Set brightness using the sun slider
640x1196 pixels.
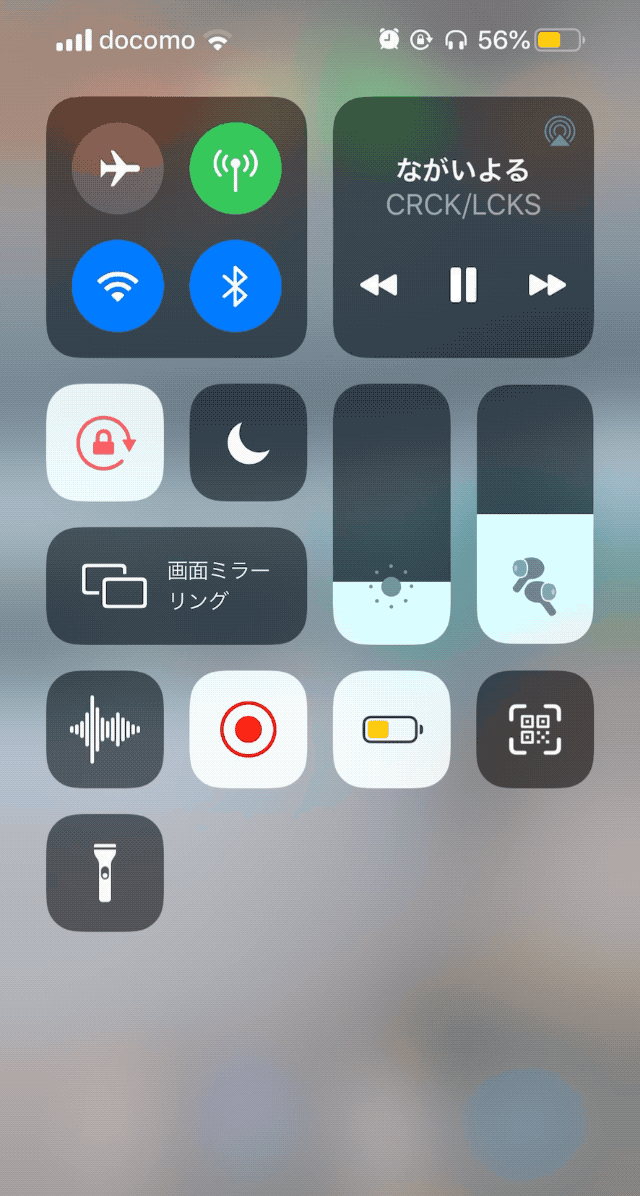tap(391, 514)
